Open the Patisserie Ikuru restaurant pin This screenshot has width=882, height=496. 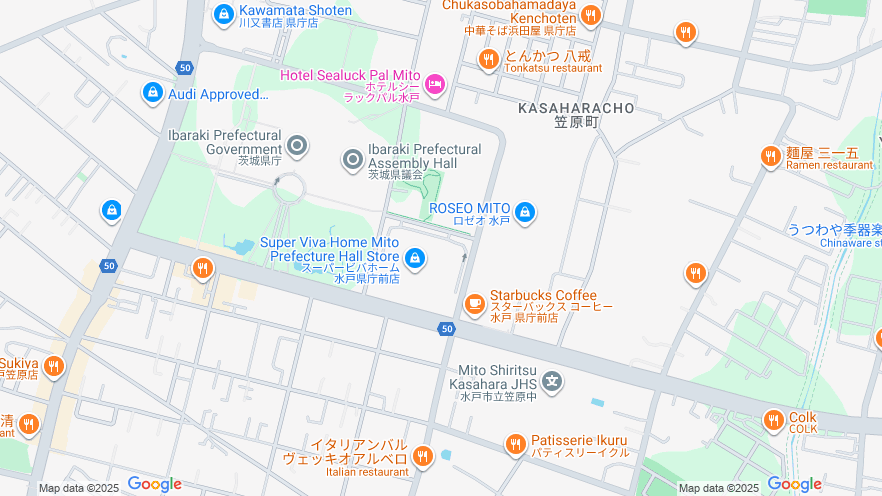click(x=515, y=444)
